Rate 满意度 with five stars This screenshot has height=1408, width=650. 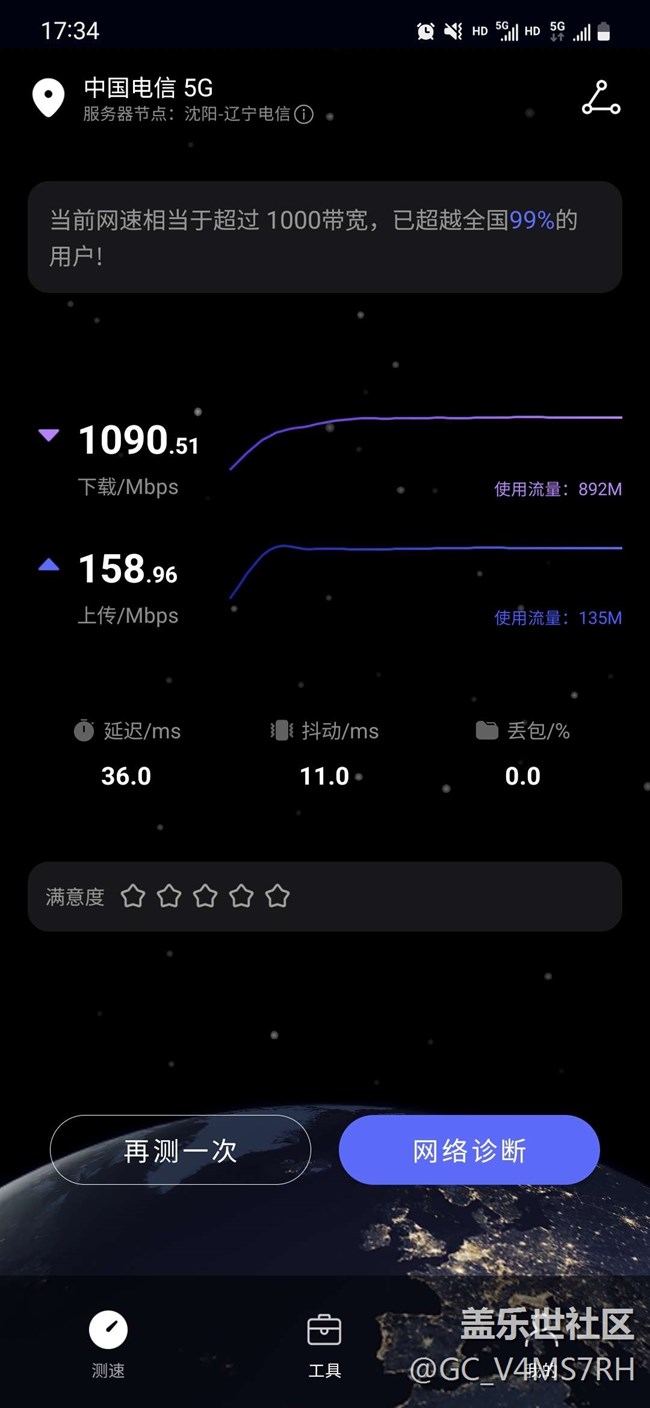pyautogui.click(x=277, y=896)
